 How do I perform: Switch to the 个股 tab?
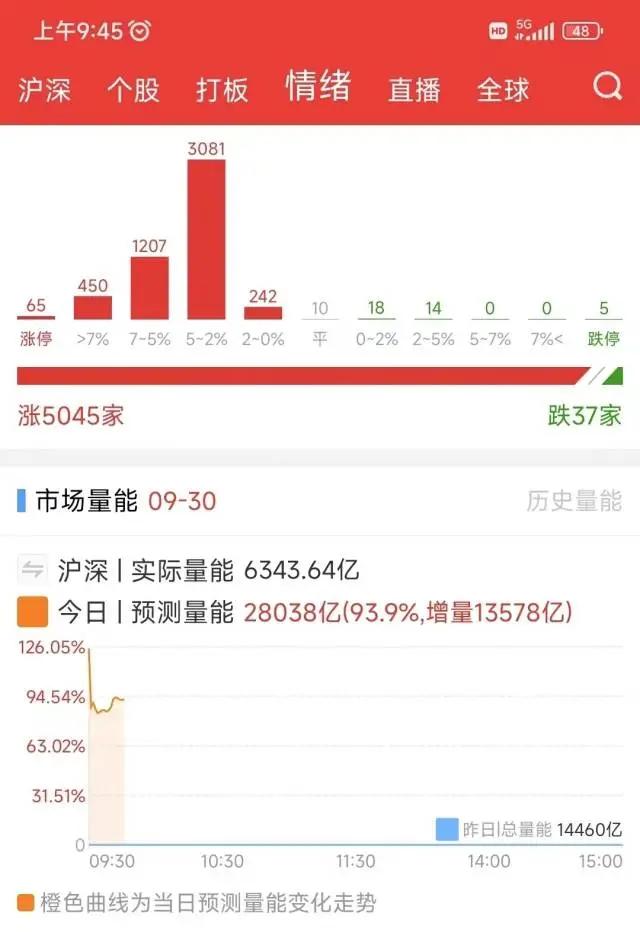click(x=133, y=90)
